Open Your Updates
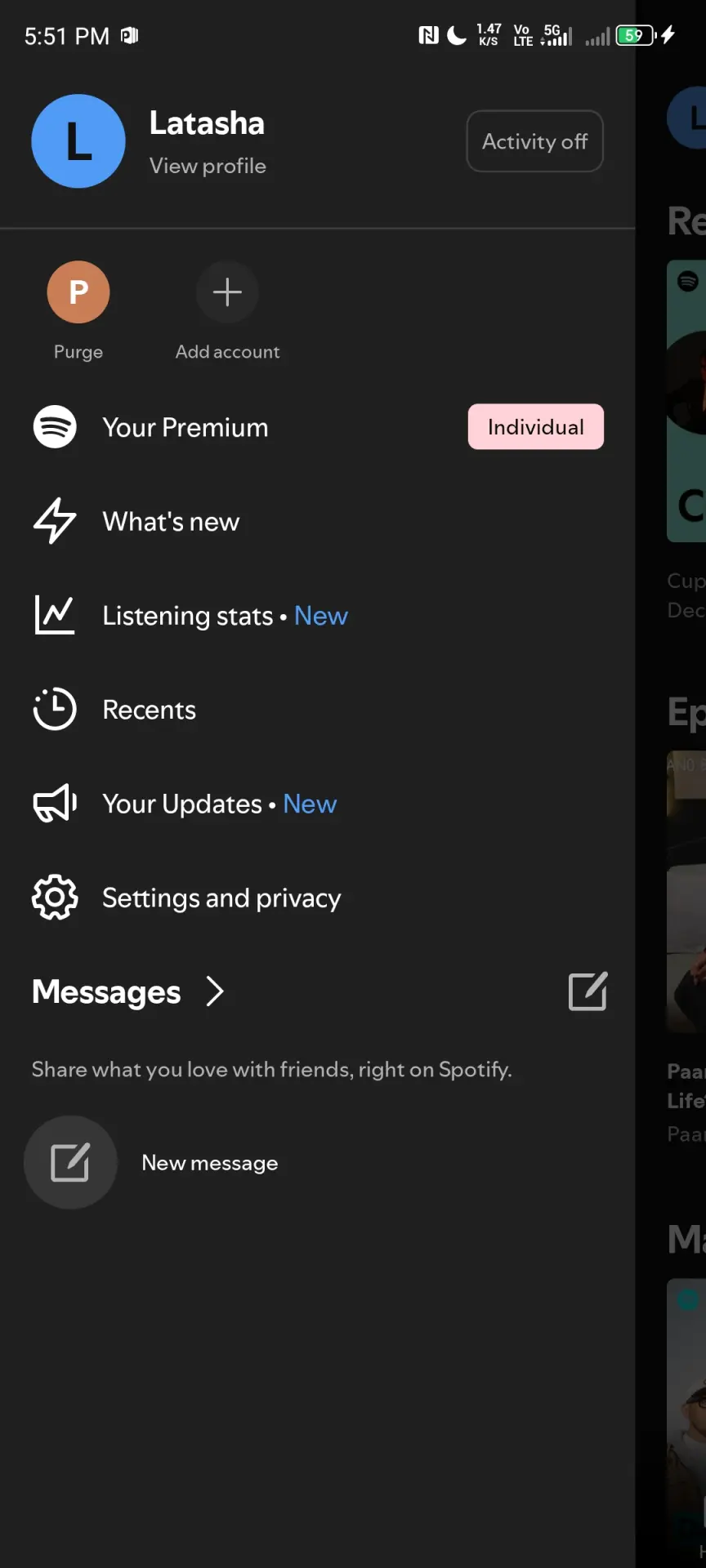Viewport: 706px width, 1568px height. click(318, 804)
